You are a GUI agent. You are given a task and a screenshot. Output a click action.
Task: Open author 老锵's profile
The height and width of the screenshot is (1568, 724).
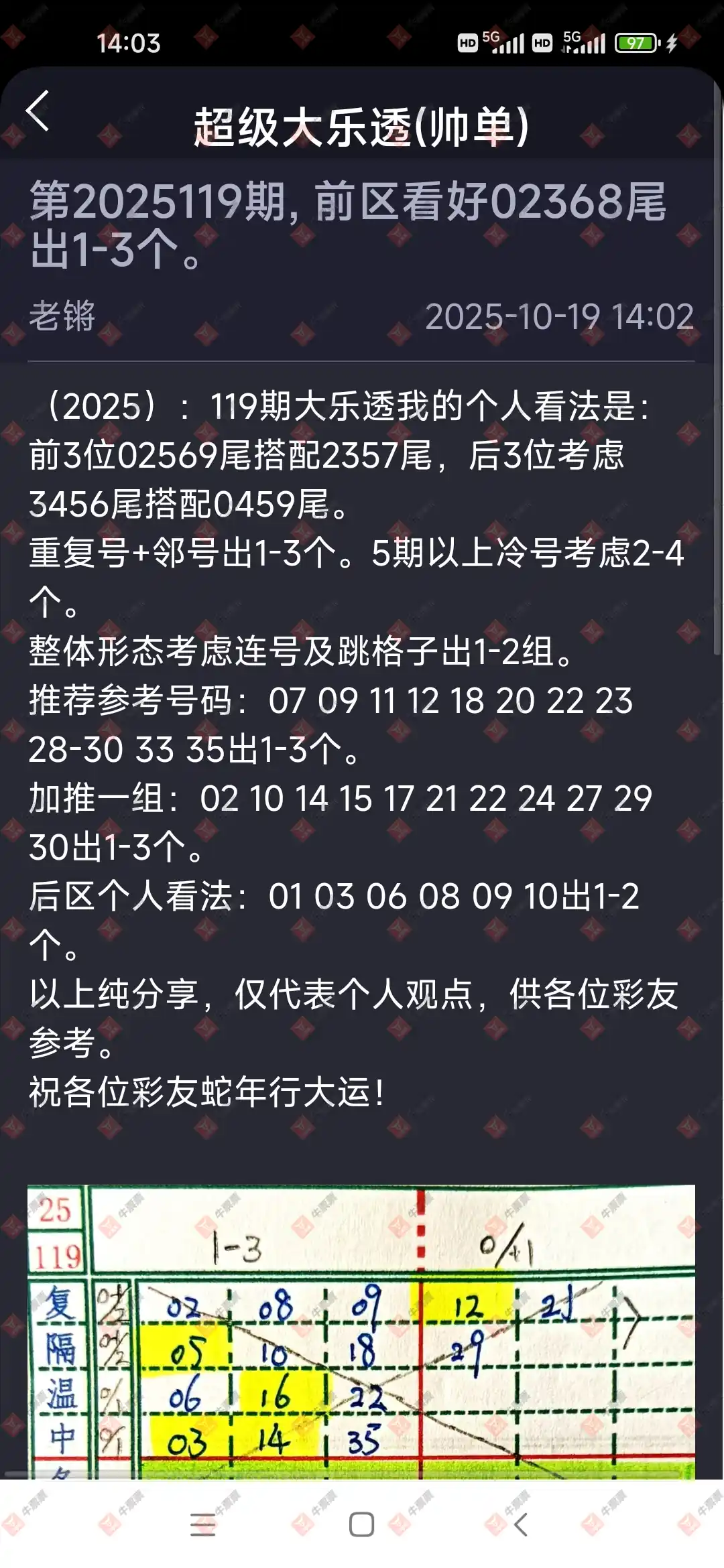(x=62, y=316)
